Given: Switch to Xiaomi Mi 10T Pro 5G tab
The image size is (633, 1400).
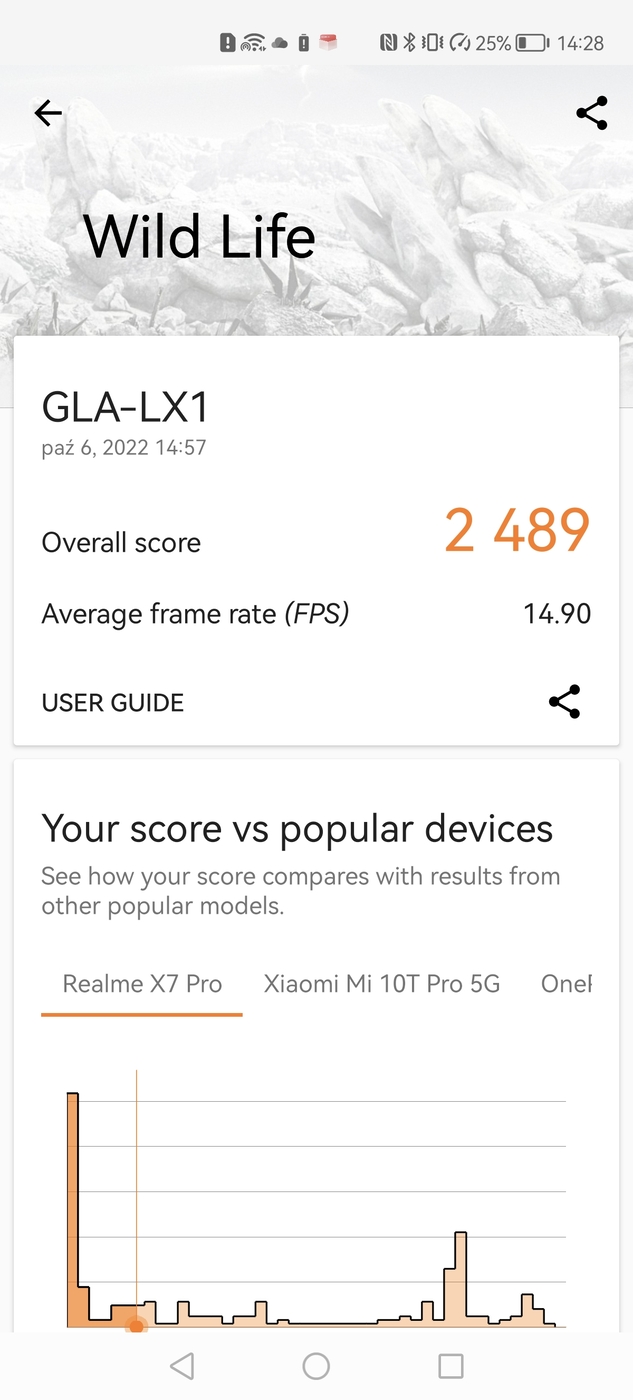Looking at the screenshot, I should tap(381, 984).
